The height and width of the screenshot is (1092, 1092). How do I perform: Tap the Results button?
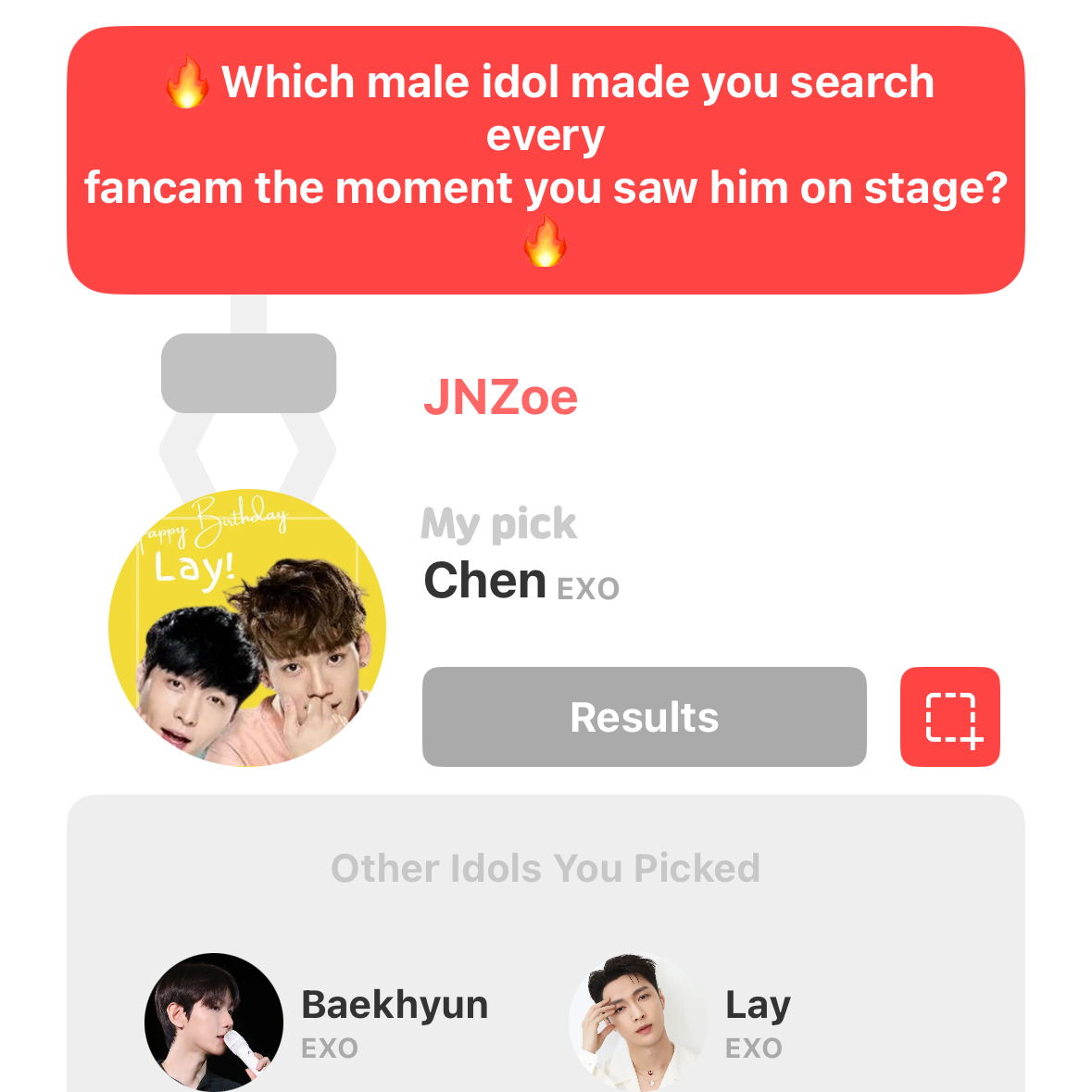[x=644, y=717]
